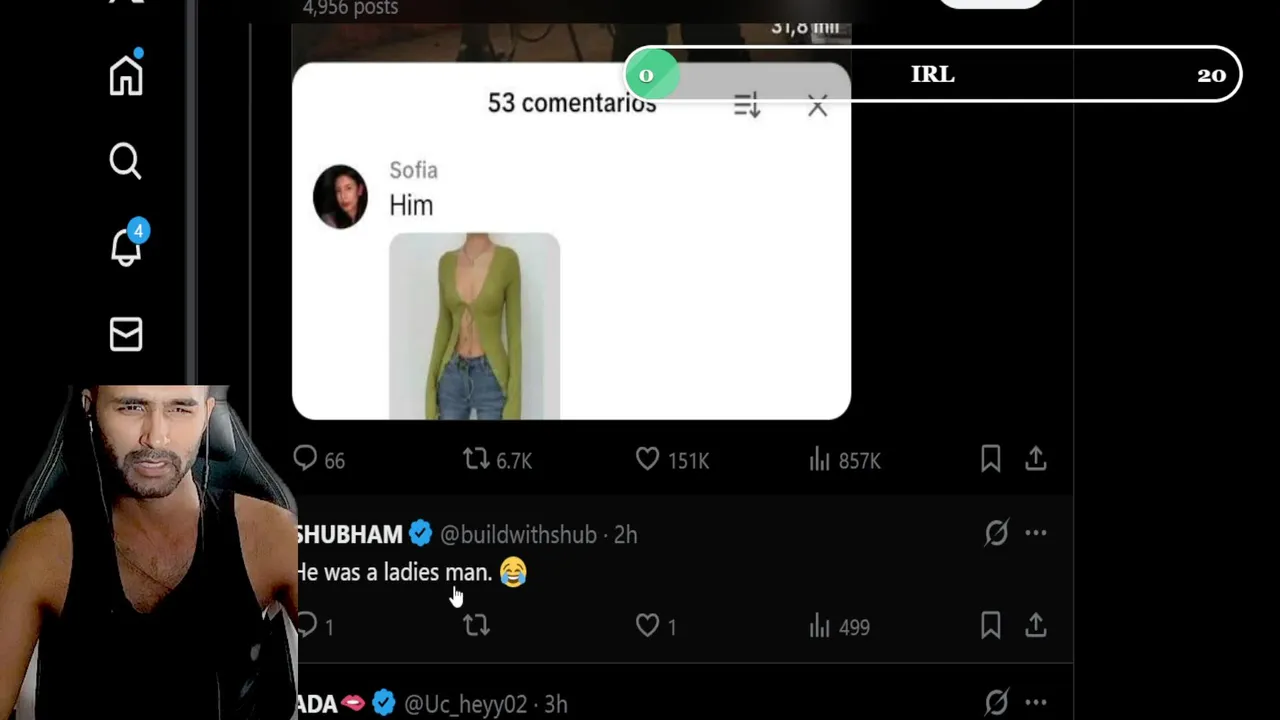Open the notifications bell

pos(126,246)
